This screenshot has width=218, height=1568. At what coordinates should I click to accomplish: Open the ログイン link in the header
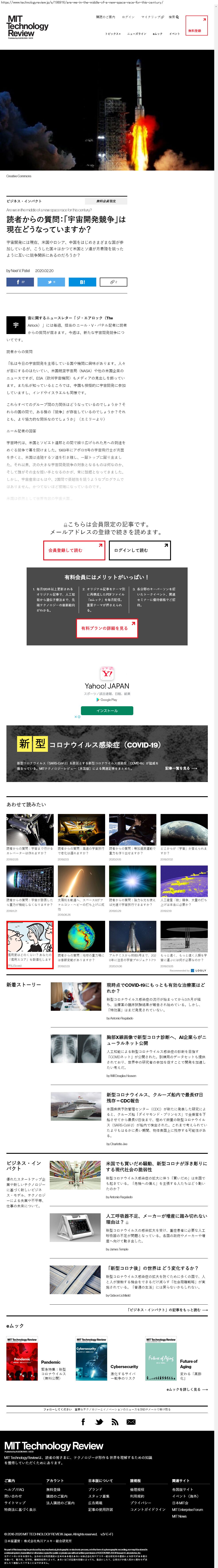point(128,17)
